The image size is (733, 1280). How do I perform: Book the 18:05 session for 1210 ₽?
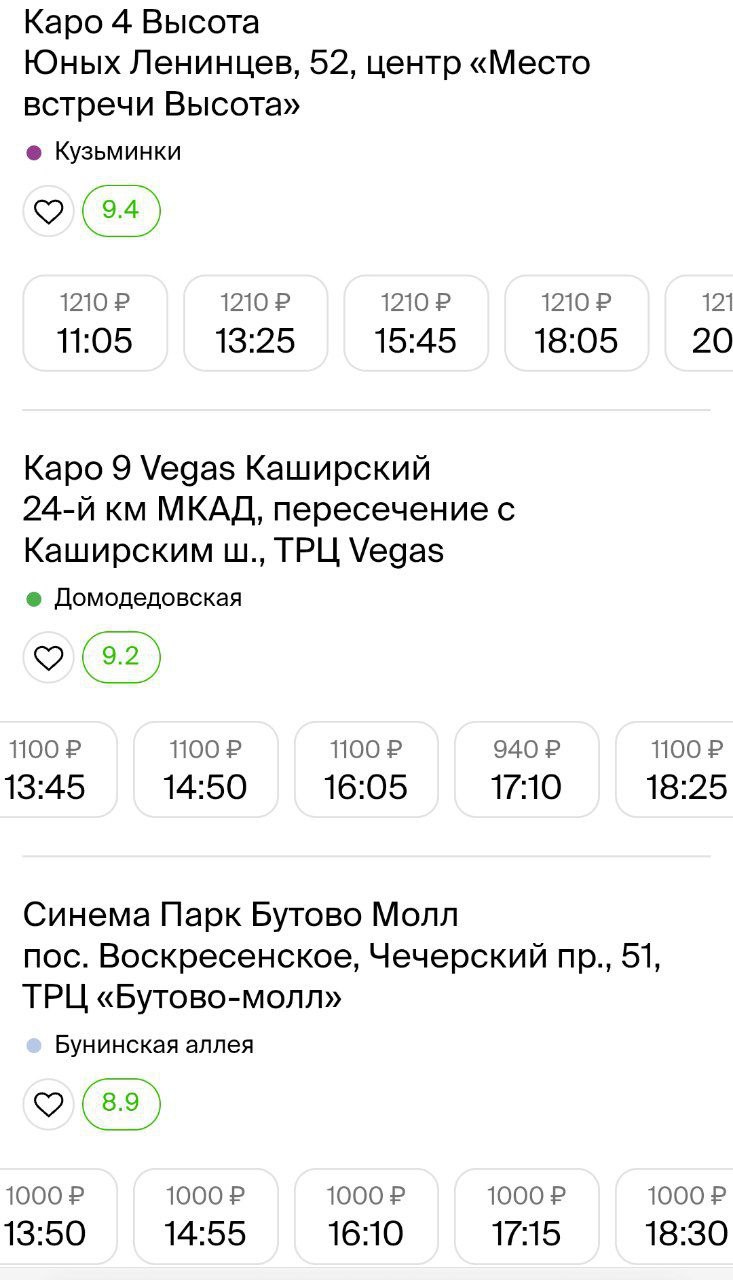click(x=576, y=323)
